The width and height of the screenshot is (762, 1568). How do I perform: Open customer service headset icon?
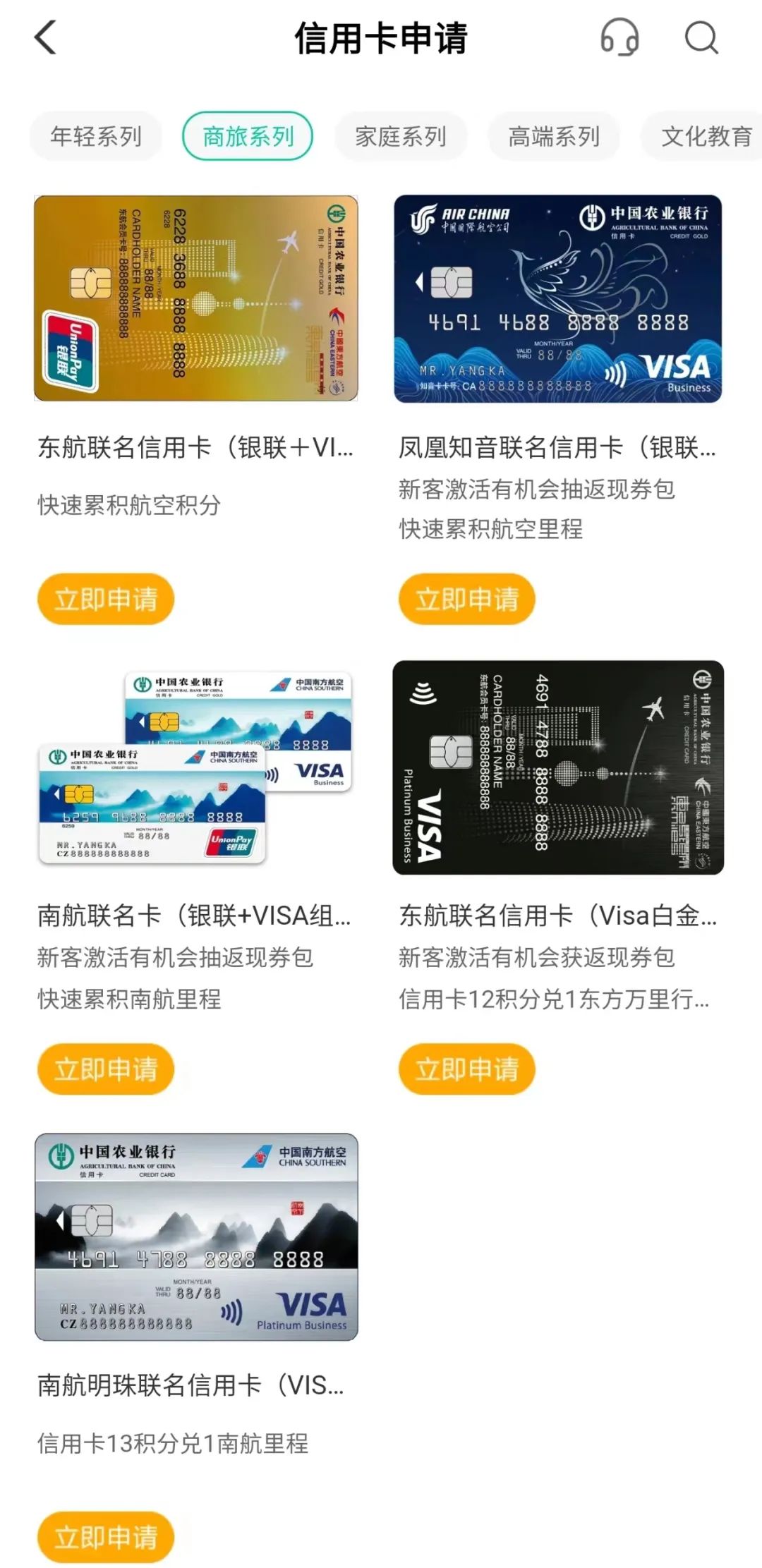pyautogui.click(x=619, y=37)
